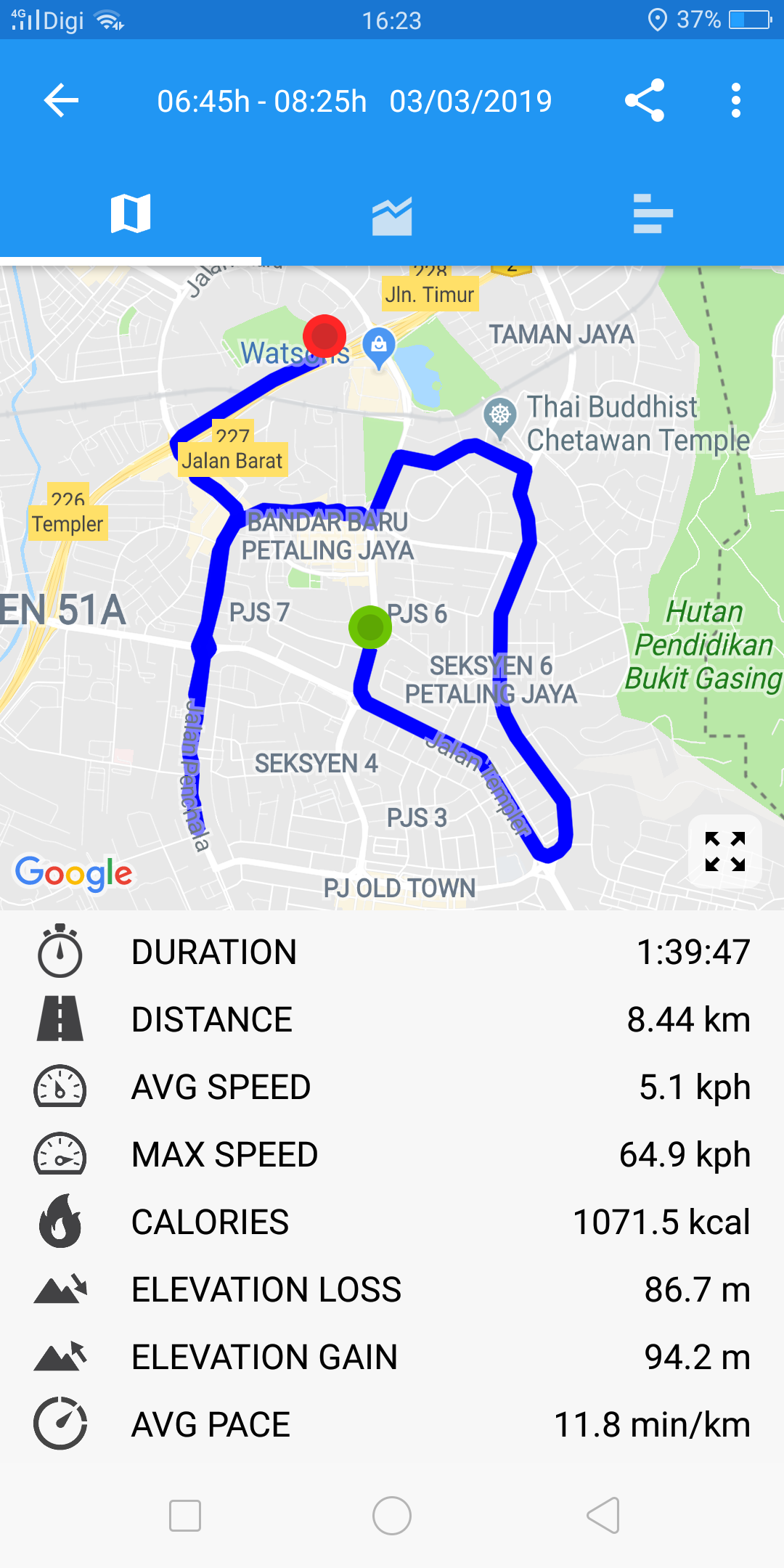Tap the system home button
The width and height of the screenshot is (784, 1568).
point(392,1516)
